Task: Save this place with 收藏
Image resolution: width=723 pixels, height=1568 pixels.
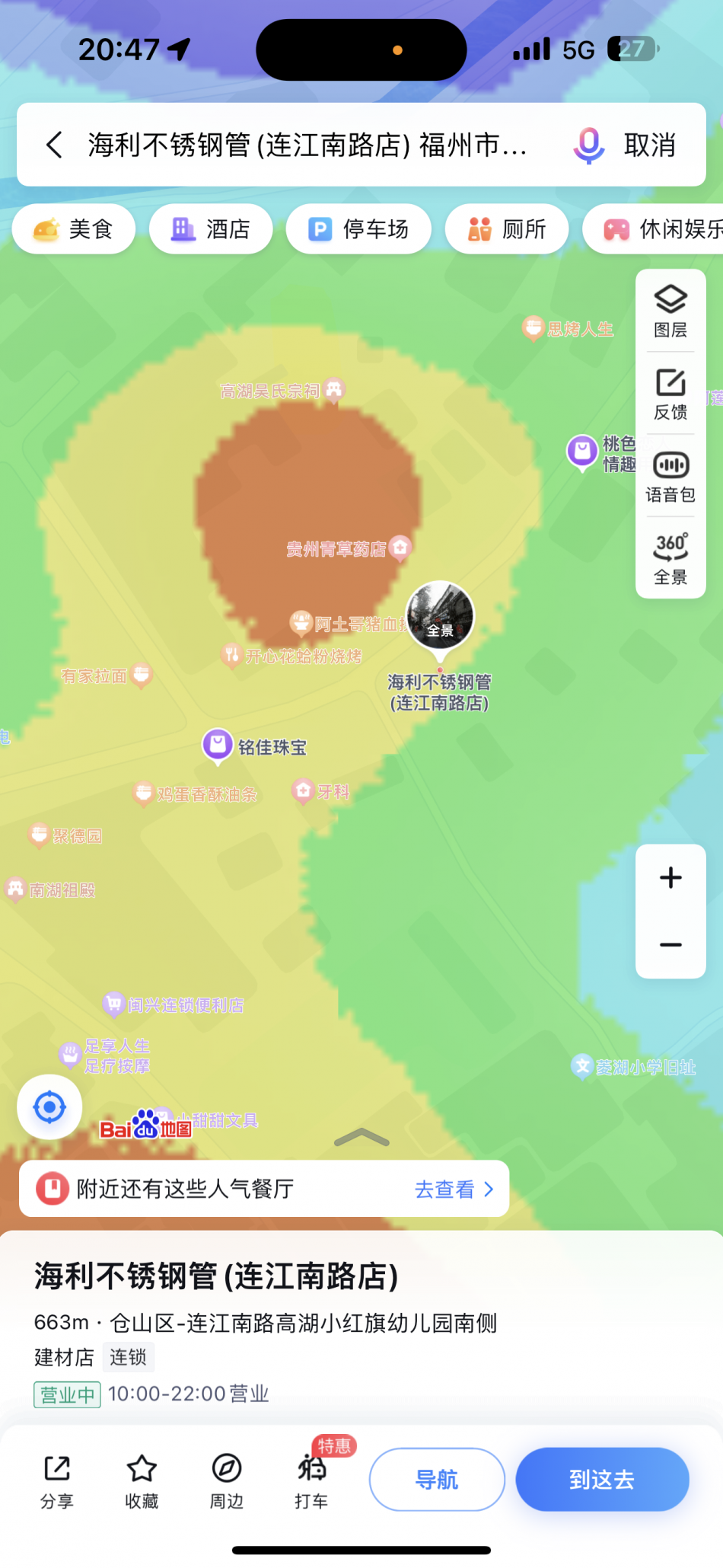Action: click(x=142, y=1480)
